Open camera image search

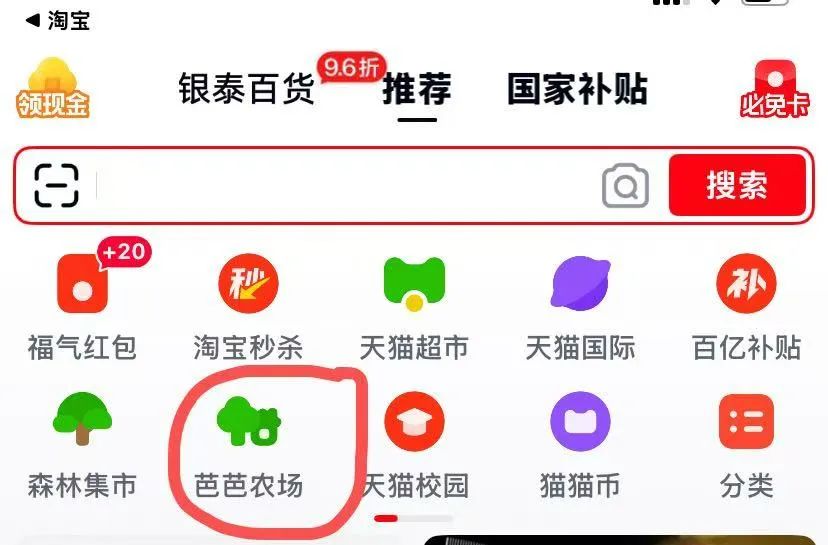click(x=626, y=186)
